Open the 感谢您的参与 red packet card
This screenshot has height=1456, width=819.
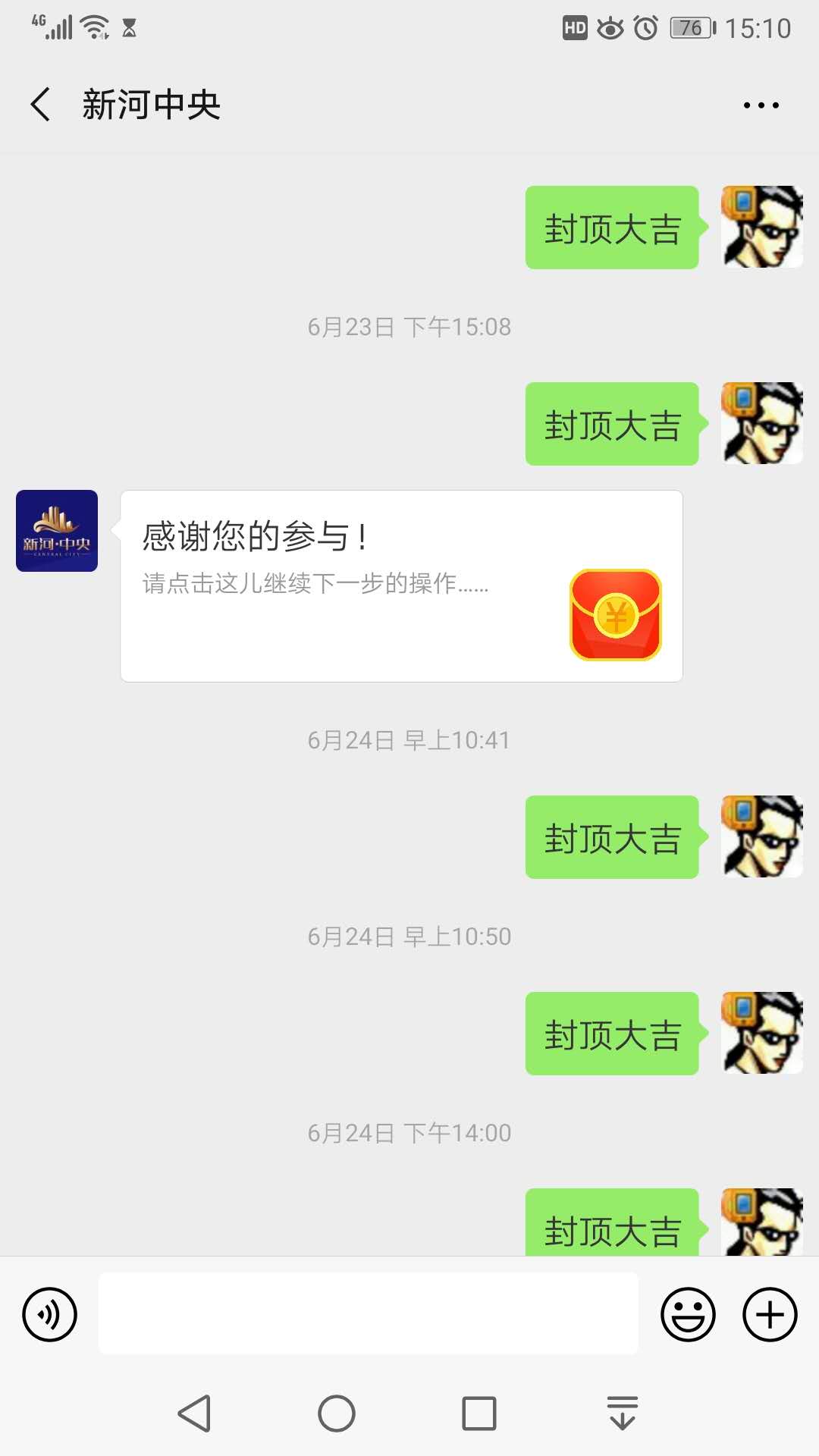tap(401, 586)
